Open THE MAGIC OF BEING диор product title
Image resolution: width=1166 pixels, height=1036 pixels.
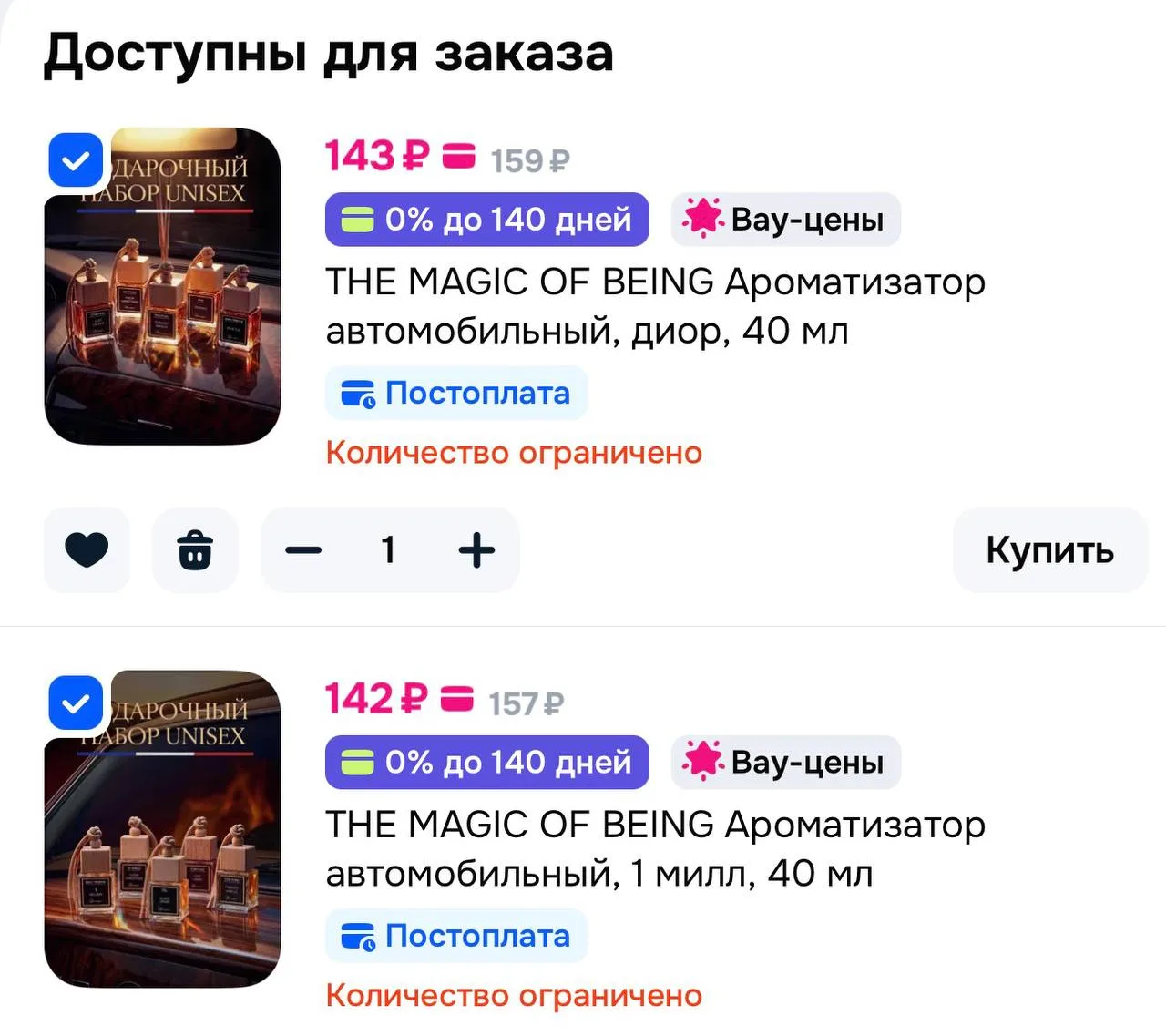[x=656, y=306]
